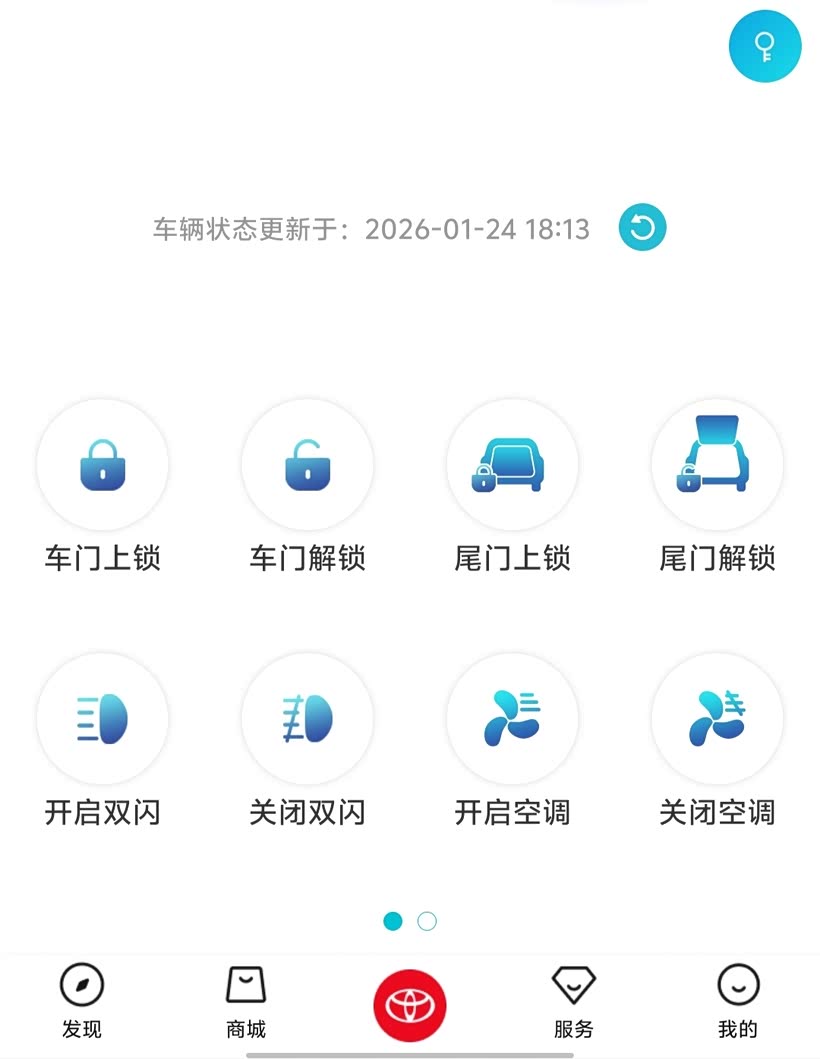Screen dimensions: 820x1059
Task: Lock the tailgate (尾门上锁)
Action: pos(512,465)
